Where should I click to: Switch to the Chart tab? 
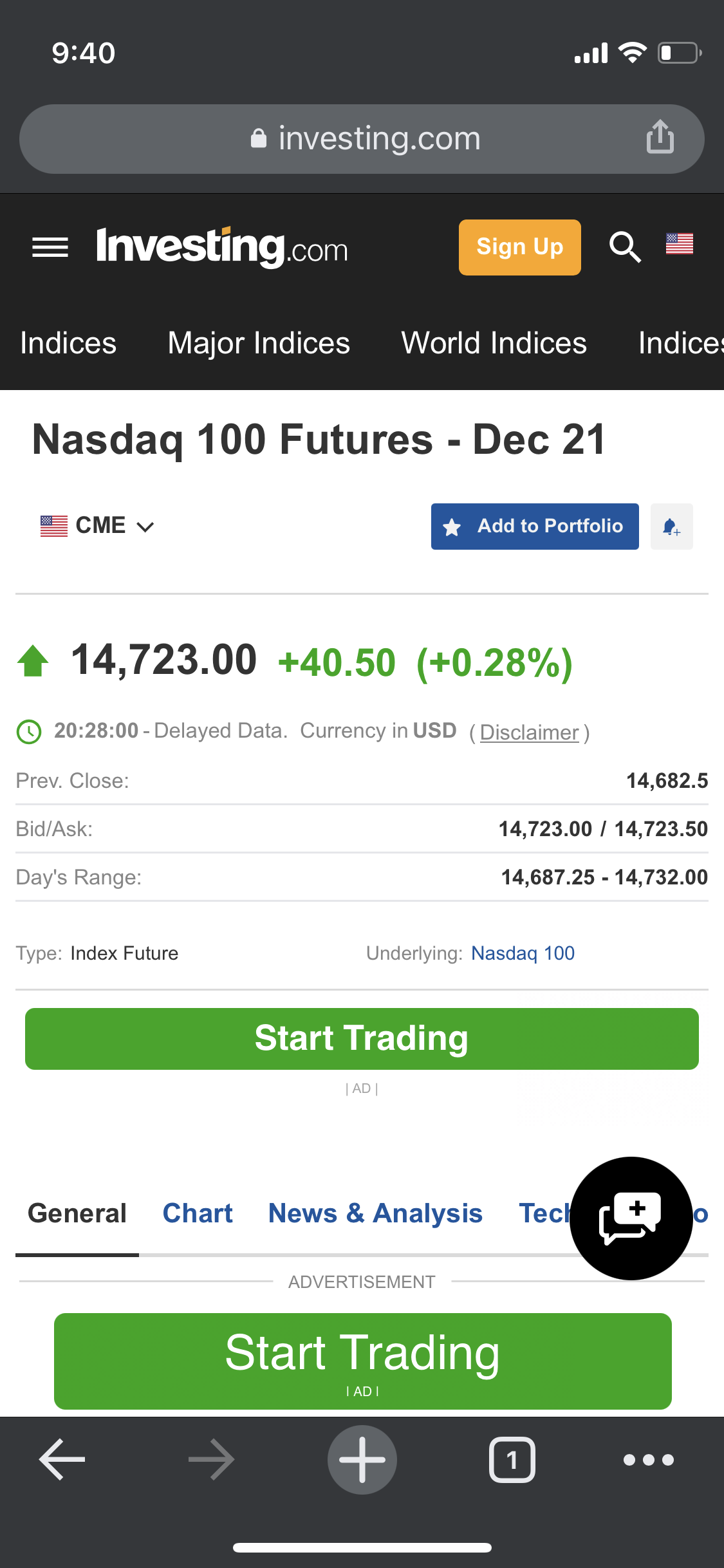(197, 1213)
